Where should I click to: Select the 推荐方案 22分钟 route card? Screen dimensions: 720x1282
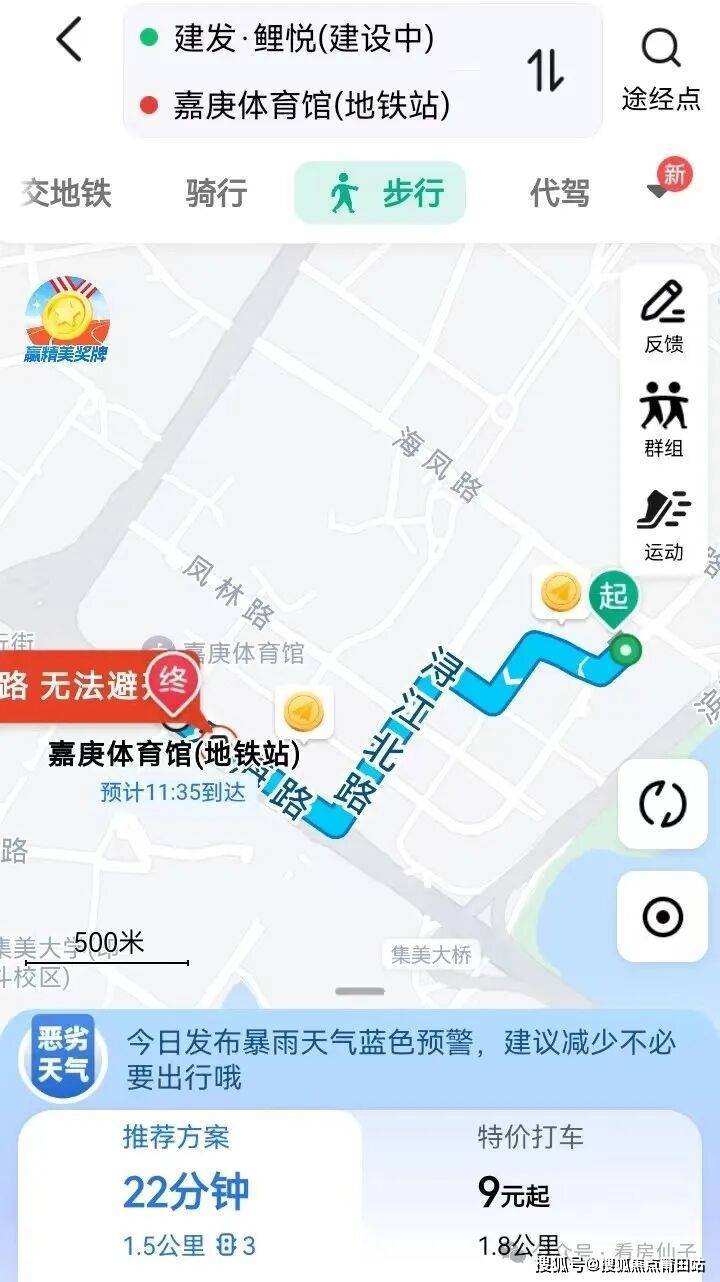(x=190, y=1190)
